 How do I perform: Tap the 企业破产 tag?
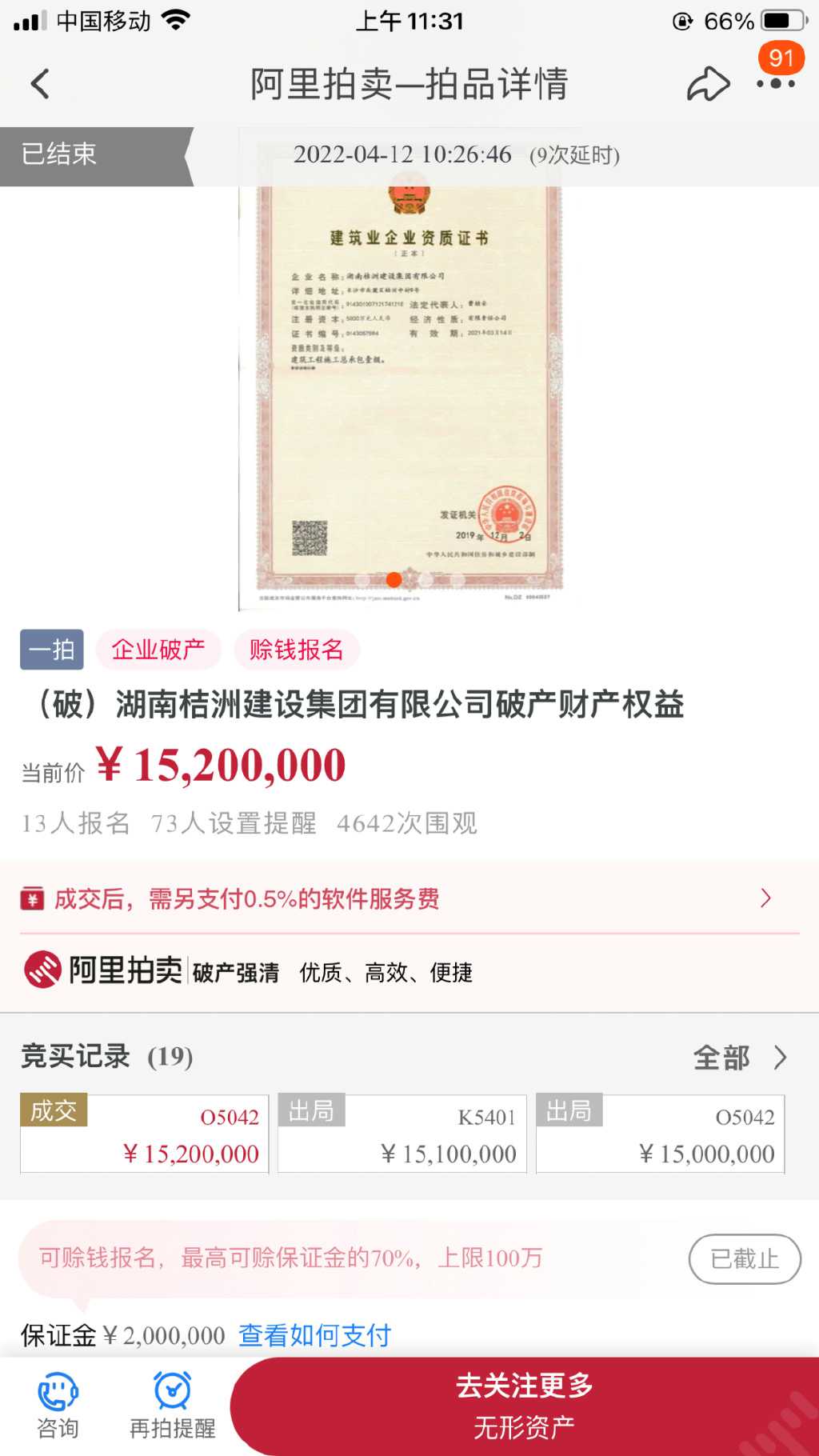(158, 650)
